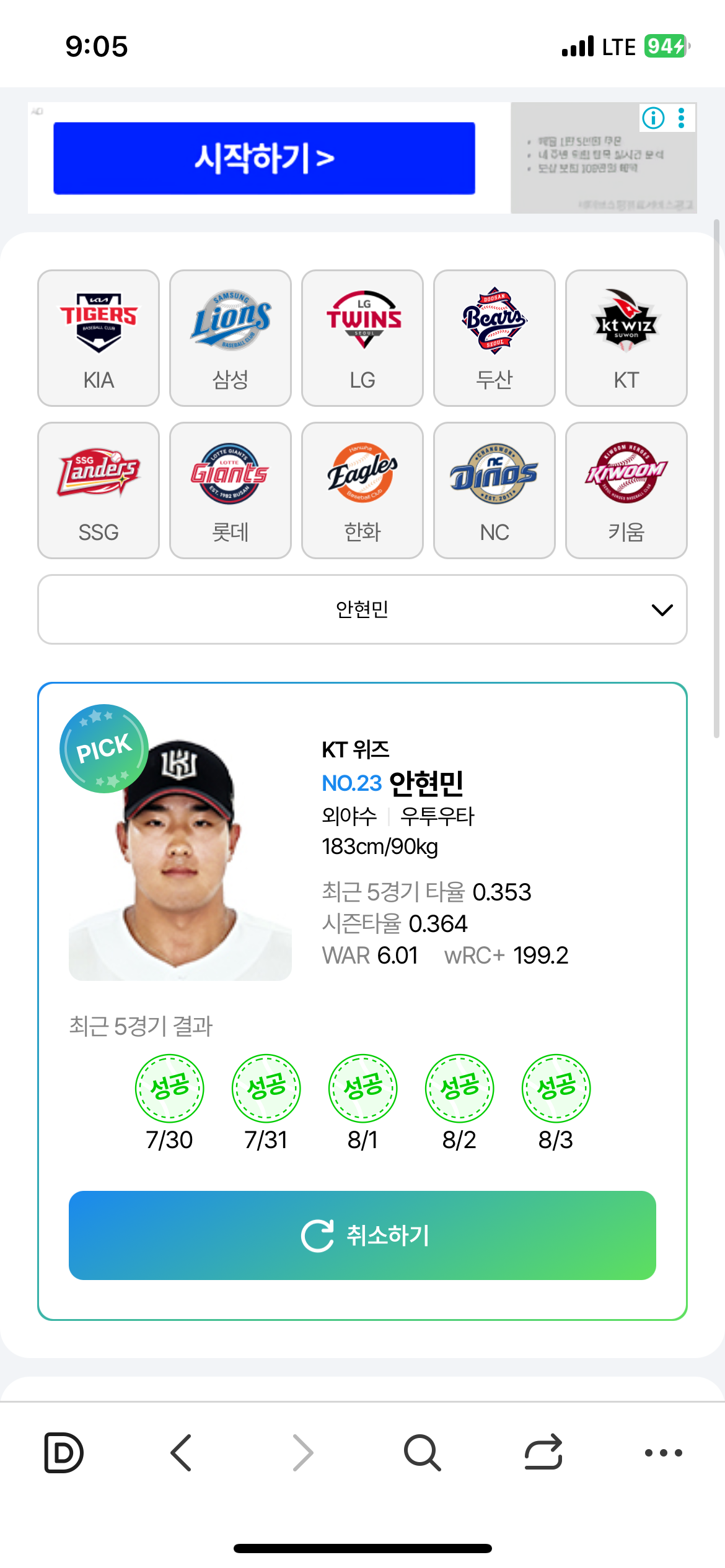Open the ad options three-dot menu
Screen dimensions: 725x1568
(681, 118)
